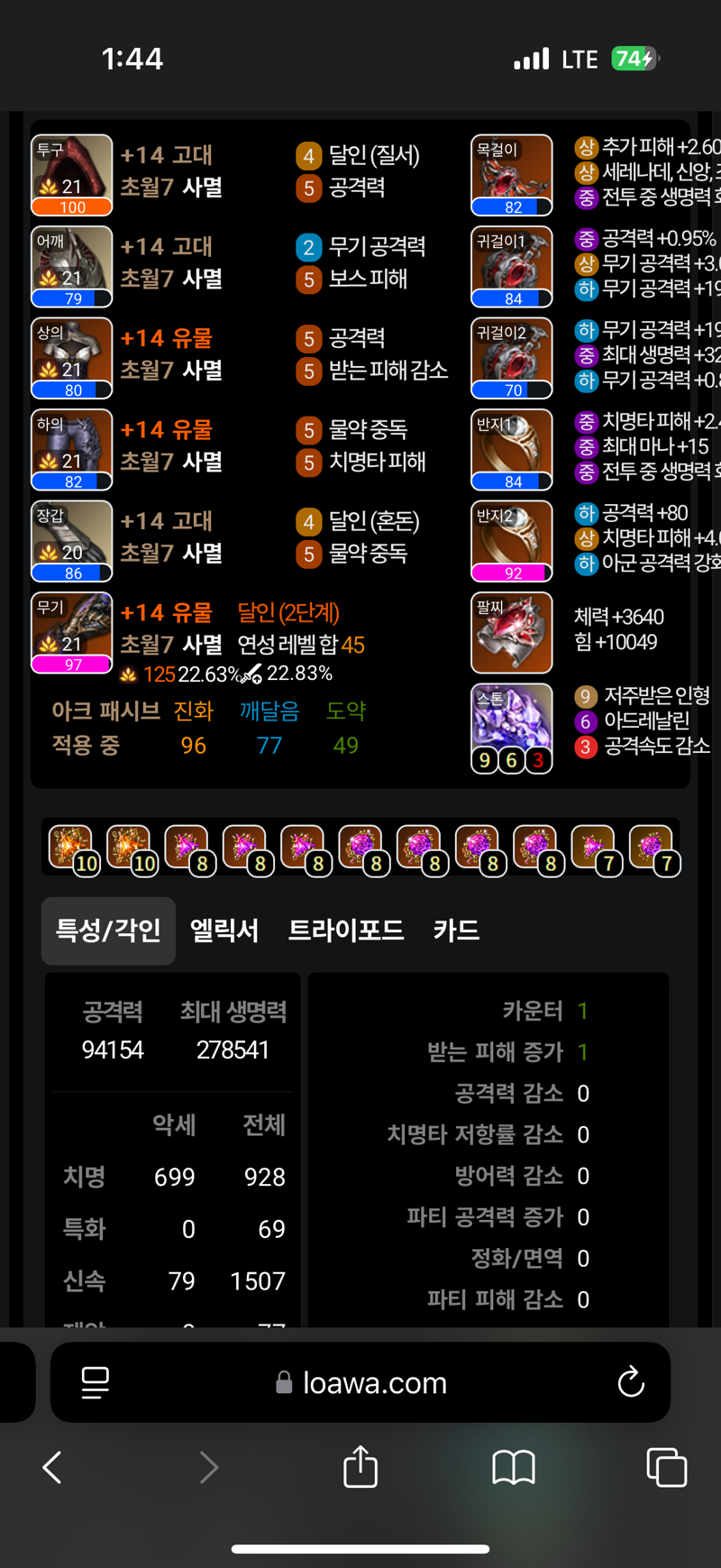Switch to the 카드 tab
This screenshot has width=721, height=1568.
[x=456, y=931]
